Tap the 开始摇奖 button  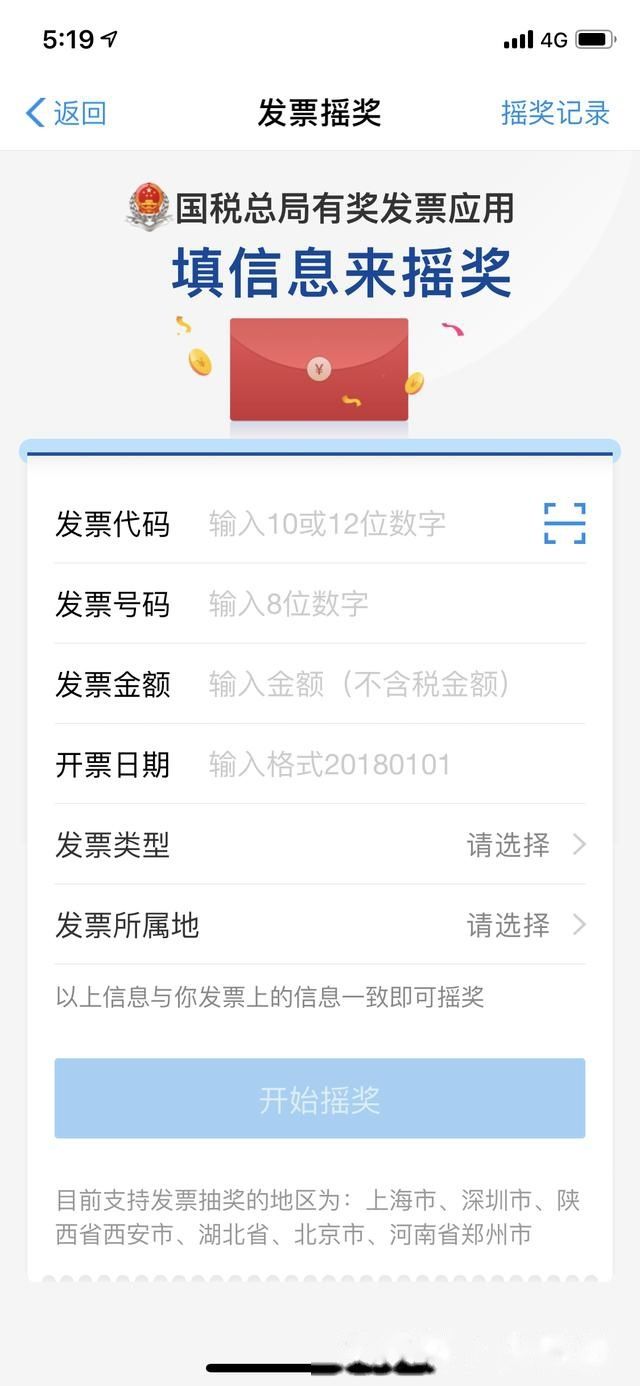320,1099
